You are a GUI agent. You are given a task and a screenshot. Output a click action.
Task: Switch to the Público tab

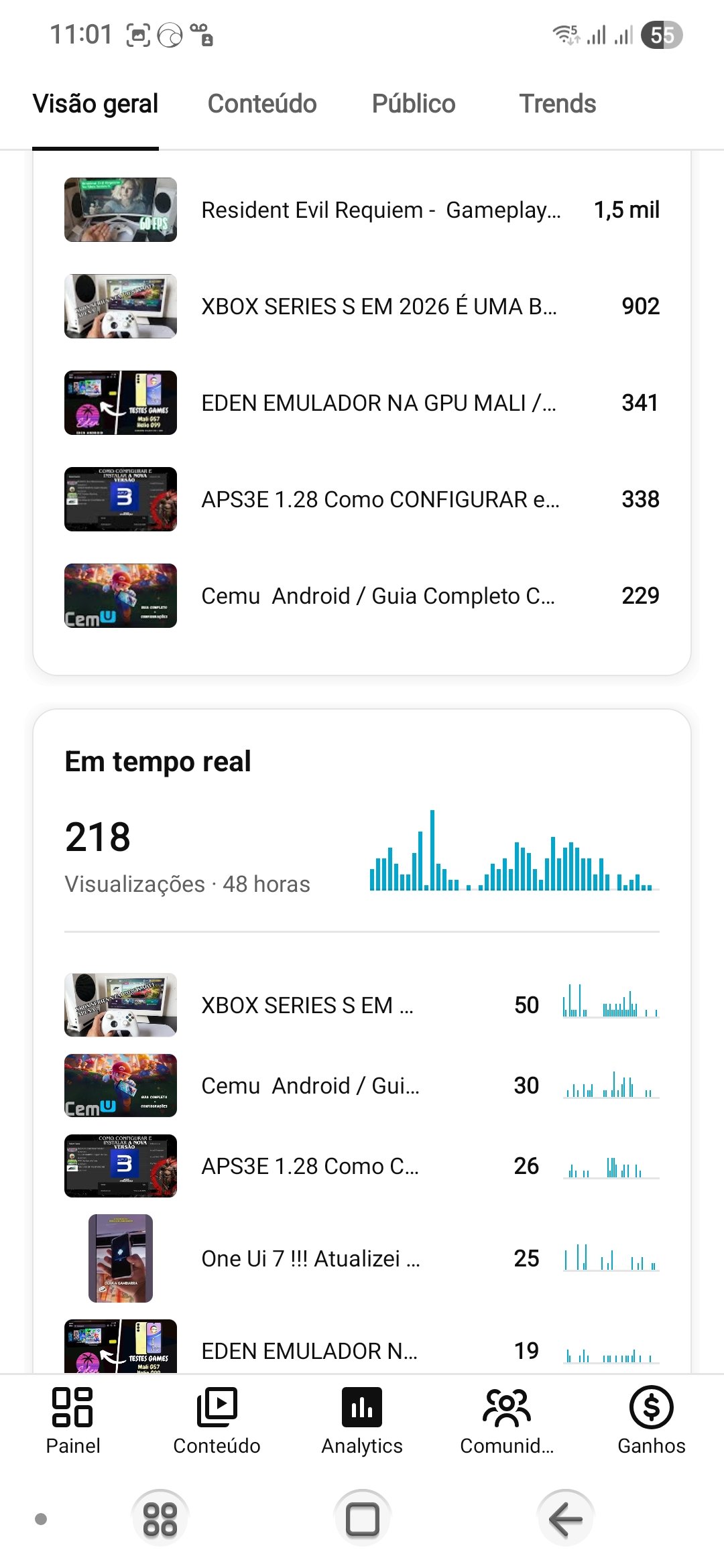point(414,104)
